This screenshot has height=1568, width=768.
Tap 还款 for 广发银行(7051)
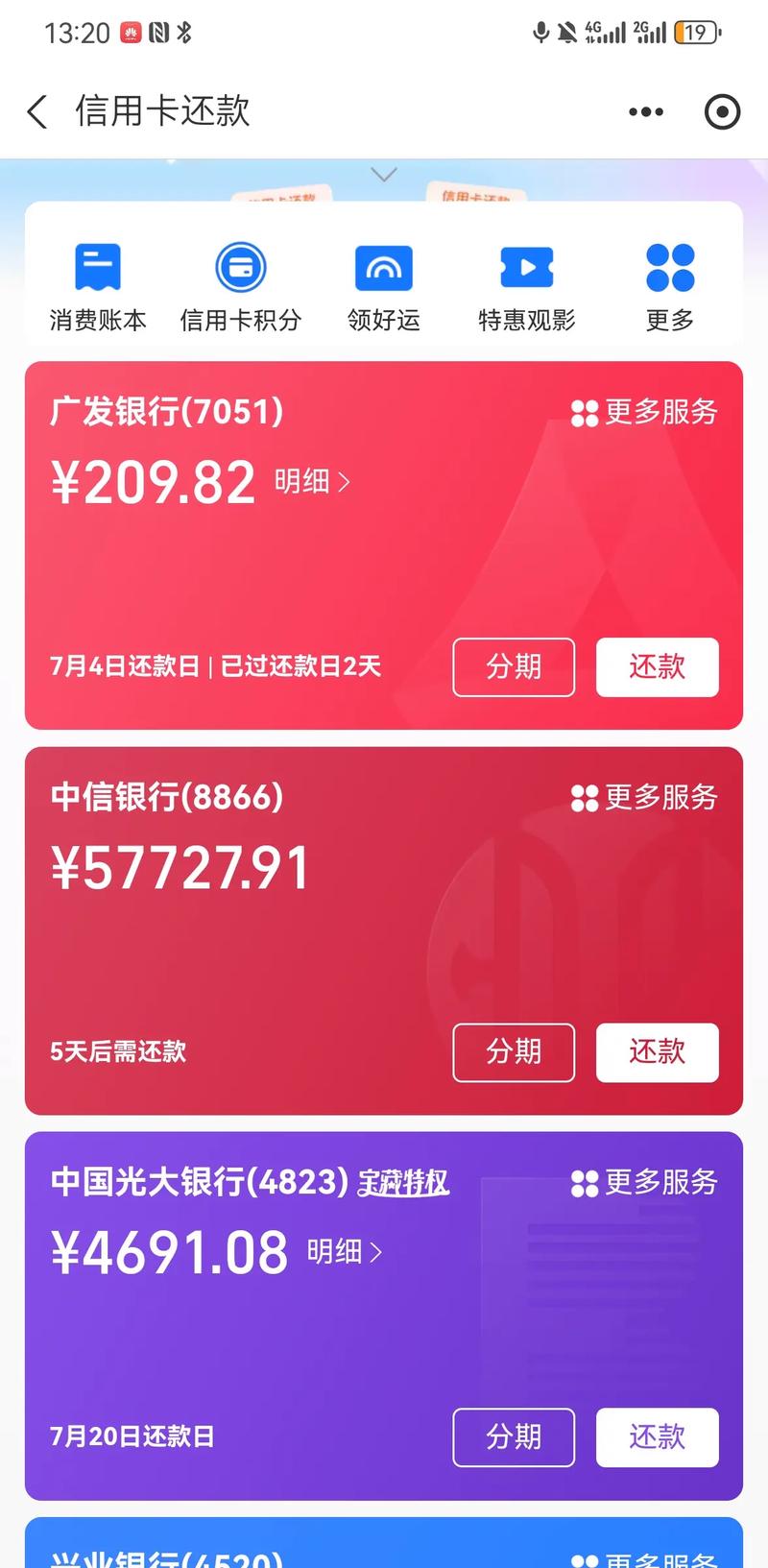(657, 666)
